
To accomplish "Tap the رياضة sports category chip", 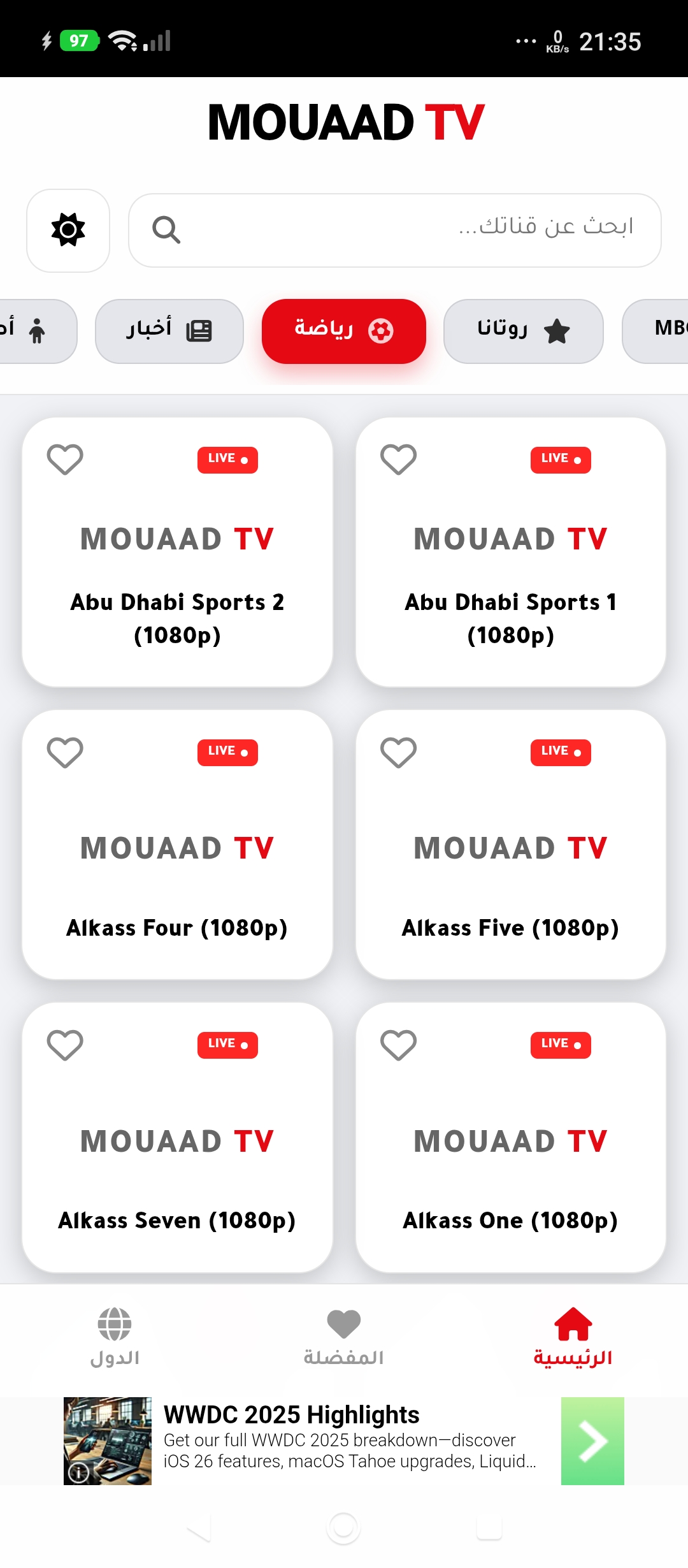I will pos(344,331).
